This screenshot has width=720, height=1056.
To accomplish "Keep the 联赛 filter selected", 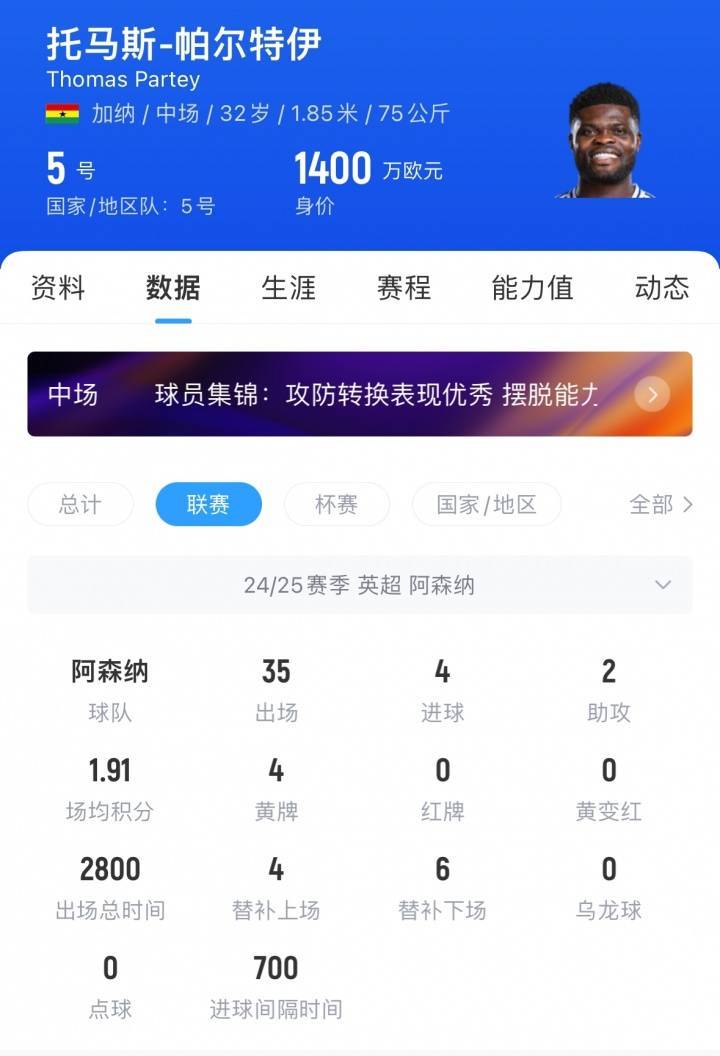I will coord(208,505).
